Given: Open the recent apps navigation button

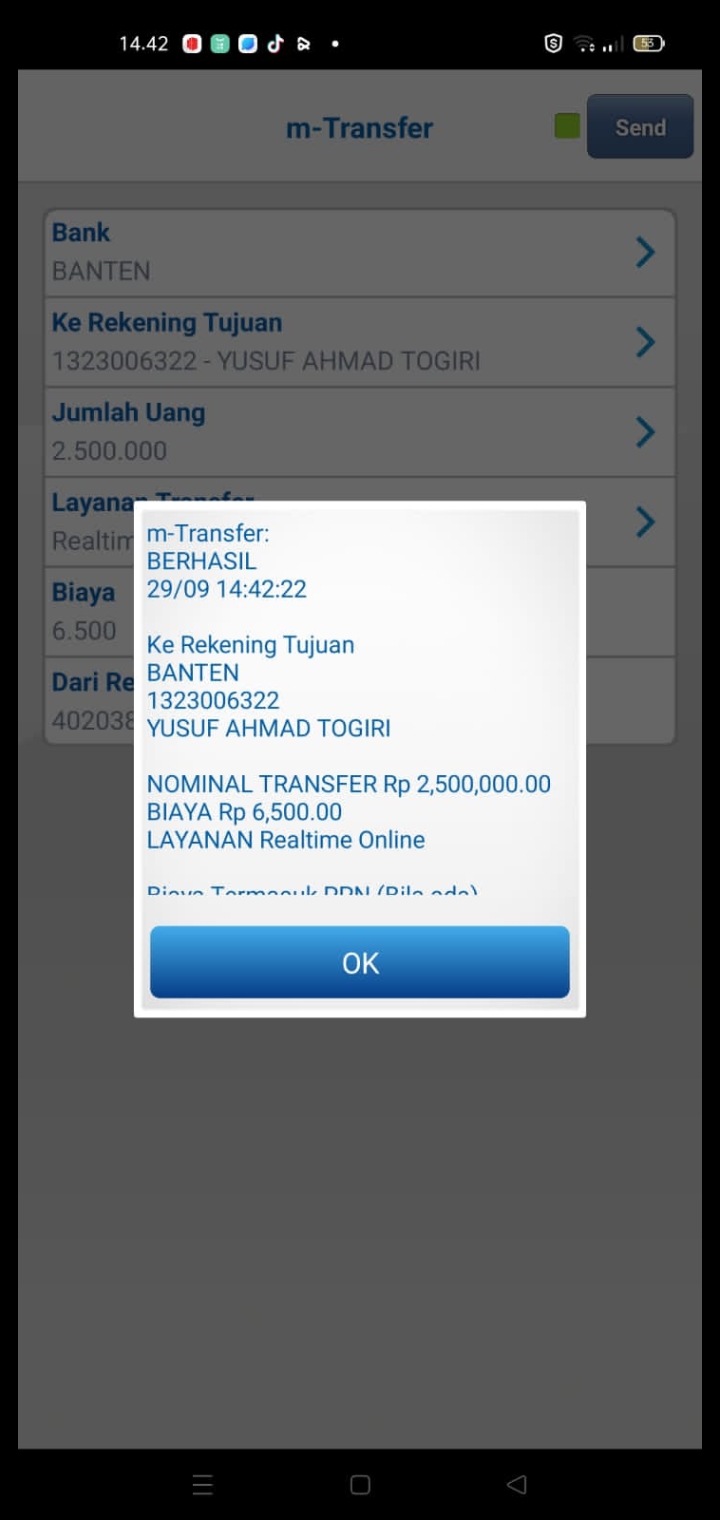Looking at the screenshot, I should tap(203, 1485).
